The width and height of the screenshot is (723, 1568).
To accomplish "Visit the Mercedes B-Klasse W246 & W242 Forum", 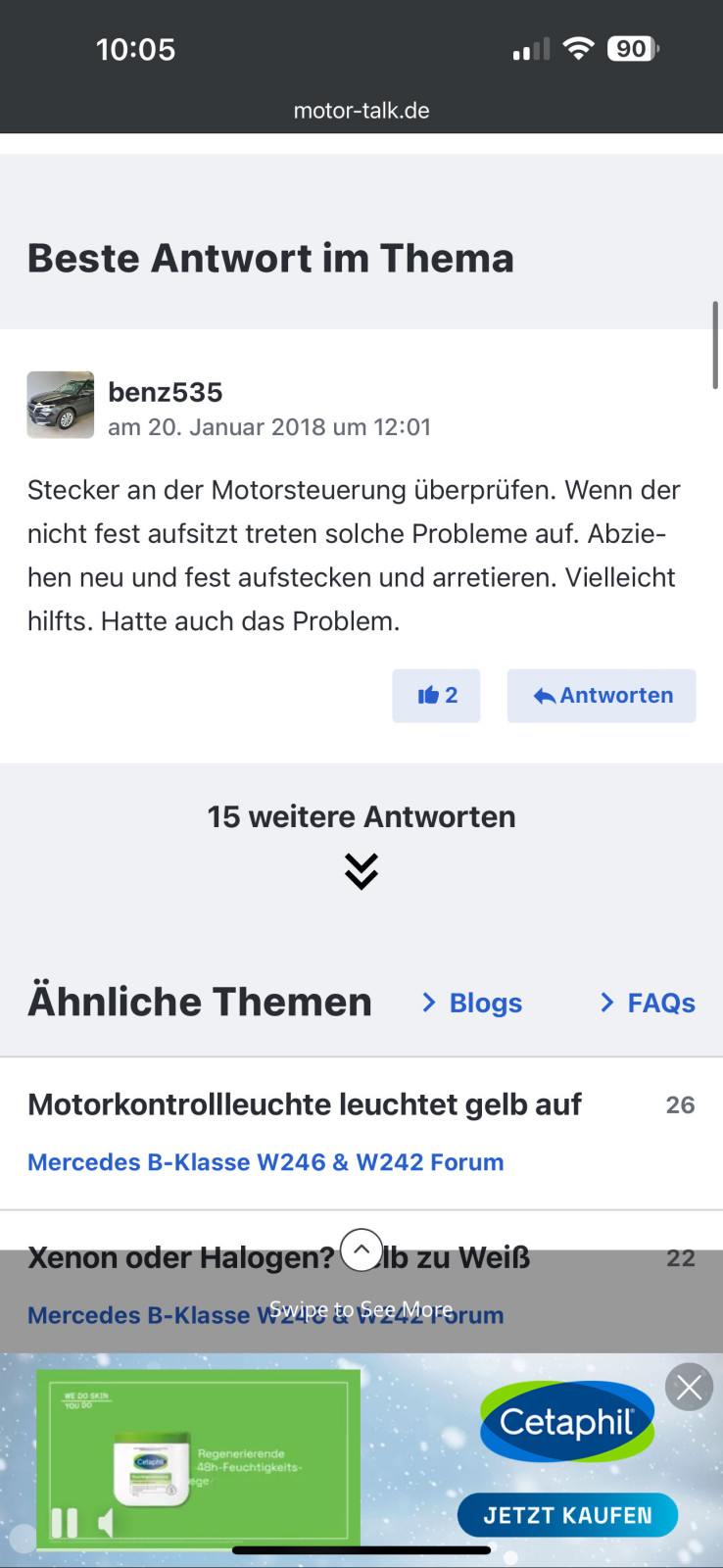I will coord(265,1161).
